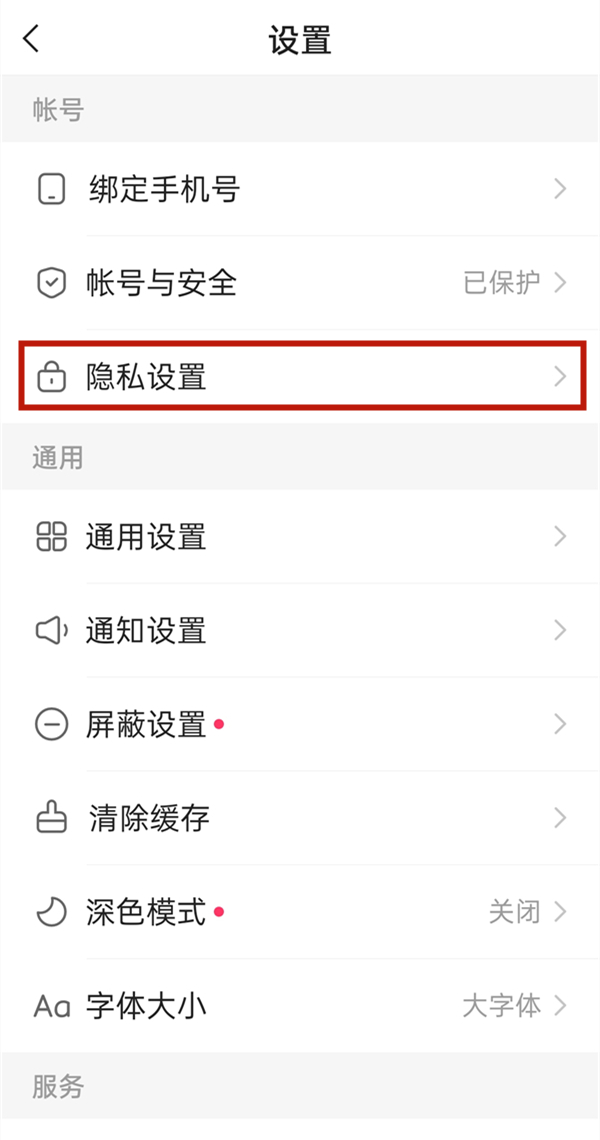Viewport: 600px width, 1140px height.
Task: Open 字体大小 font size setting
Action: (300, 1005)
